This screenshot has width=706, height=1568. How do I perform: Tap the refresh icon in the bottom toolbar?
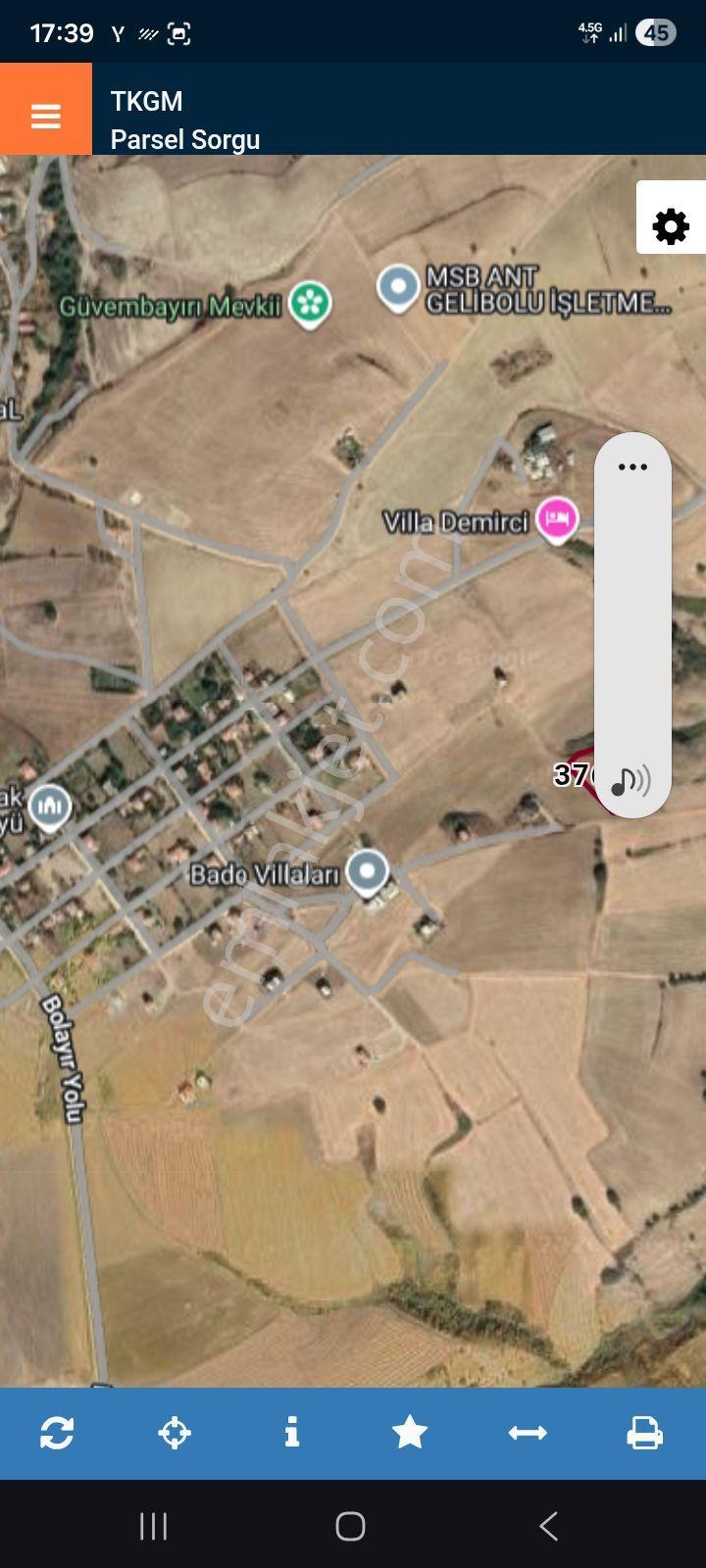pyautogui.click(x=57, y=1433)
